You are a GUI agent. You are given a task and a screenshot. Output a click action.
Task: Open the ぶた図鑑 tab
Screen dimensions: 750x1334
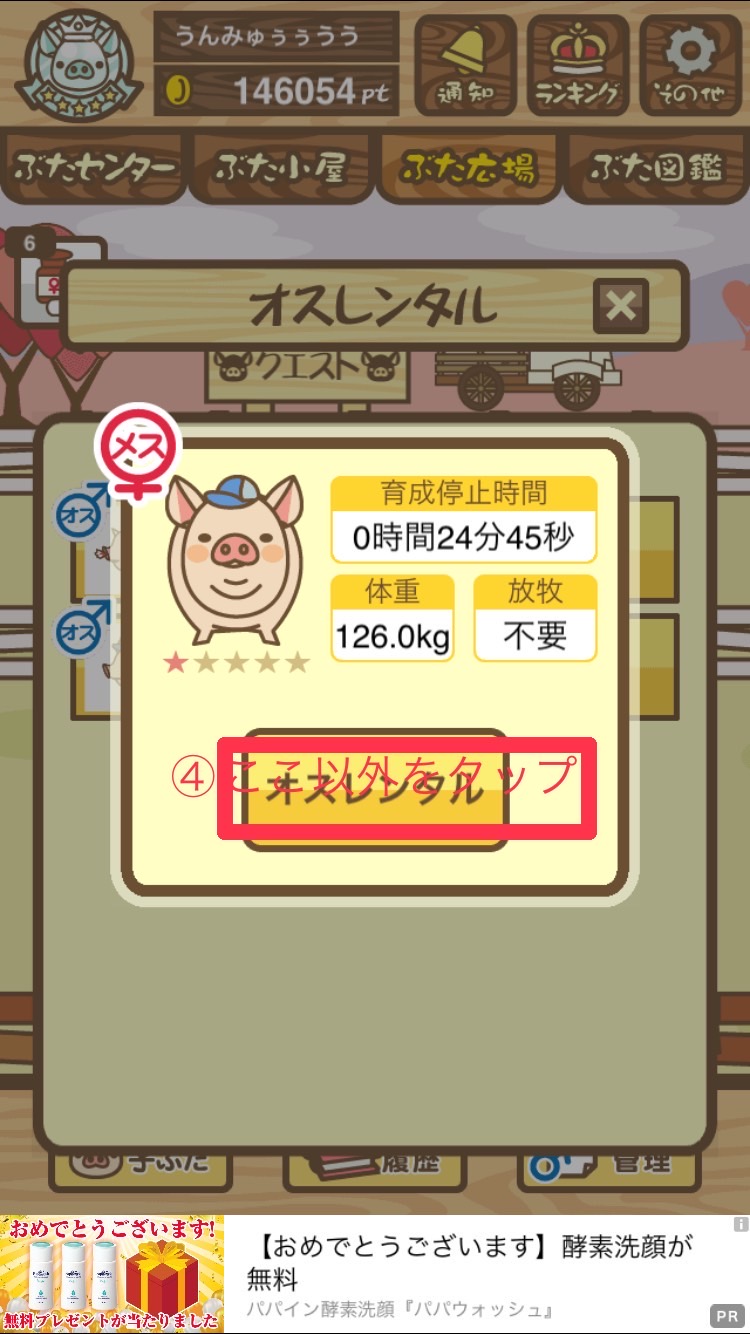(655, 168)
